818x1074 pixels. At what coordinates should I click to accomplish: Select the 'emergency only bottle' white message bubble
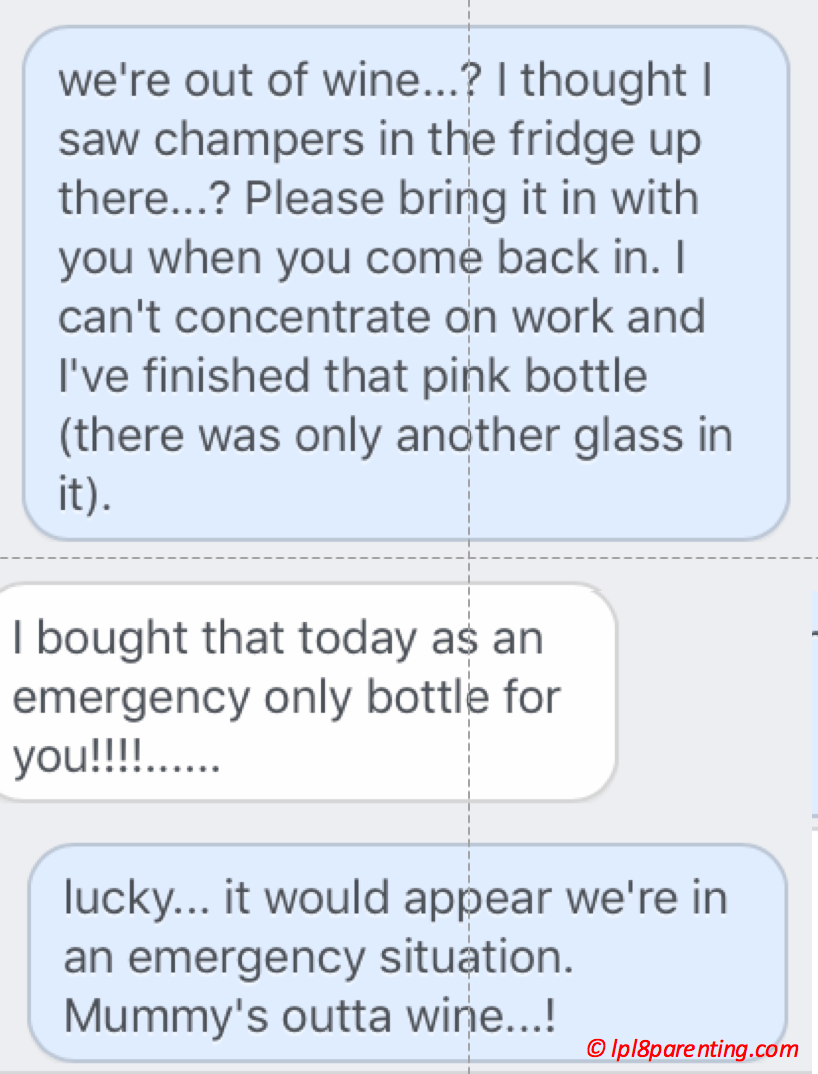(x=300, y=695)
